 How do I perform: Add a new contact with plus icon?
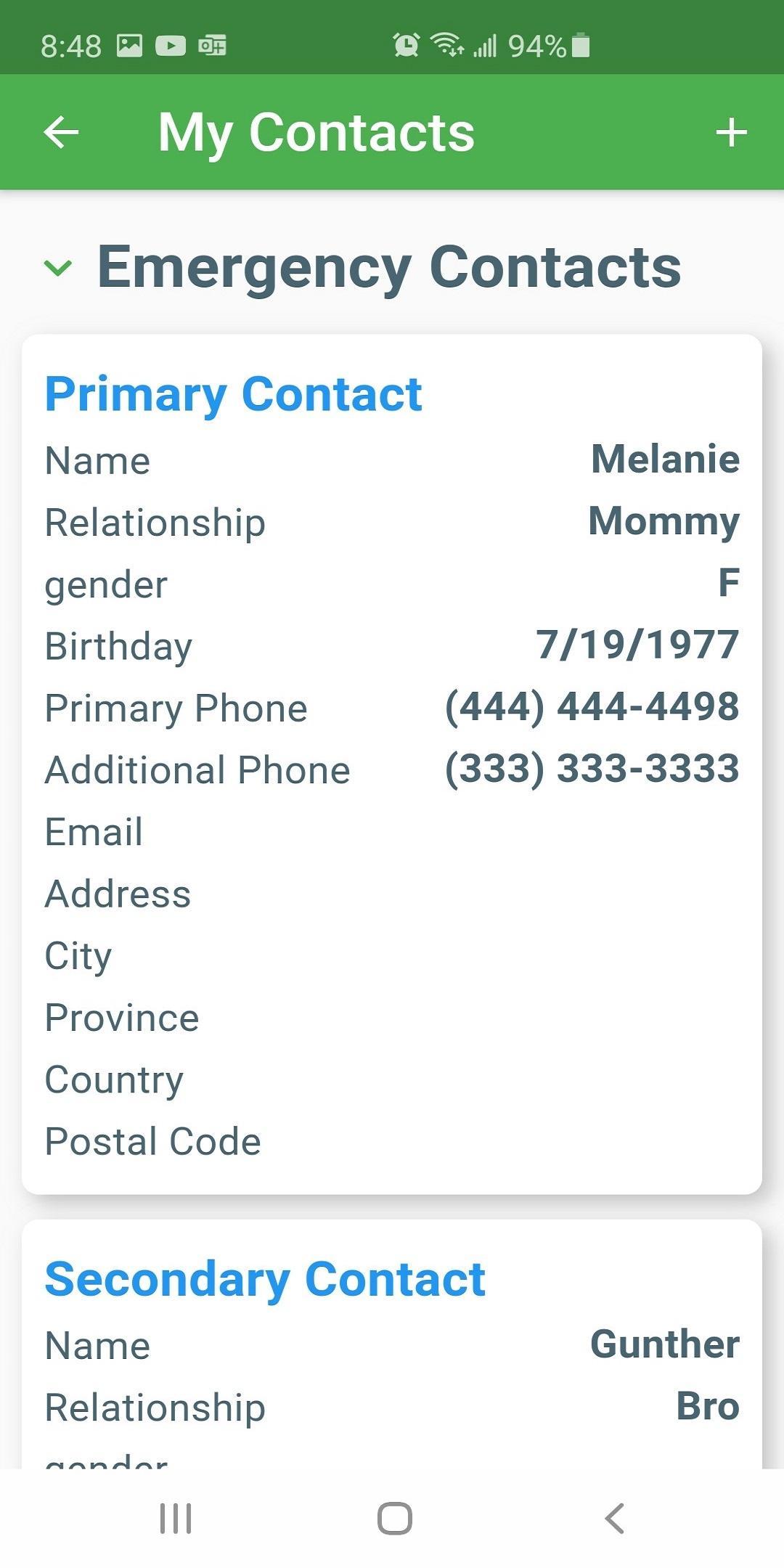731,132
